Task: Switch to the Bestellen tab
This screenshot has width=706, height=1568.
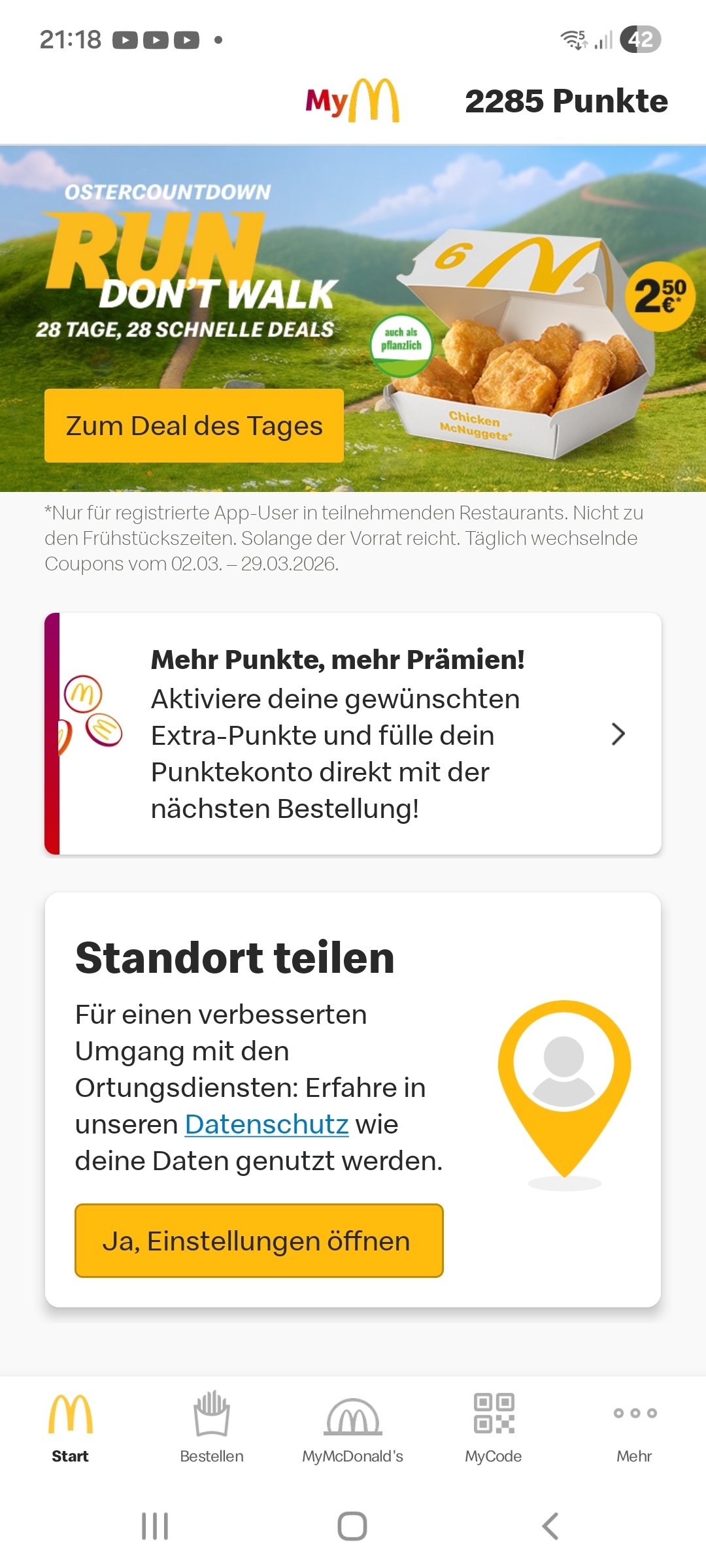Action: pyautogui.click(x=211, y=1428)
